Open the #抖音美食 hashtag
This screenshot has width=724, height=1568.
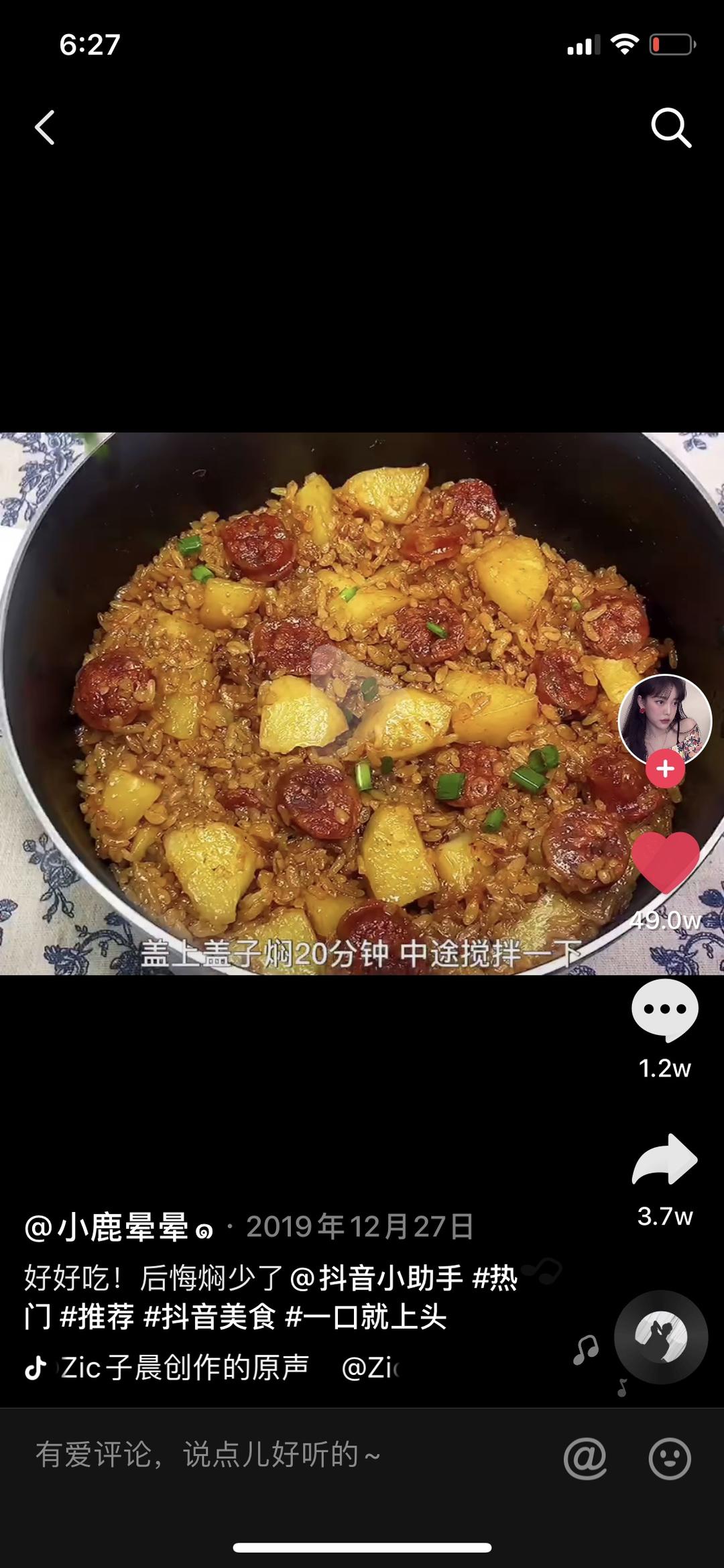pos(210,1317)
